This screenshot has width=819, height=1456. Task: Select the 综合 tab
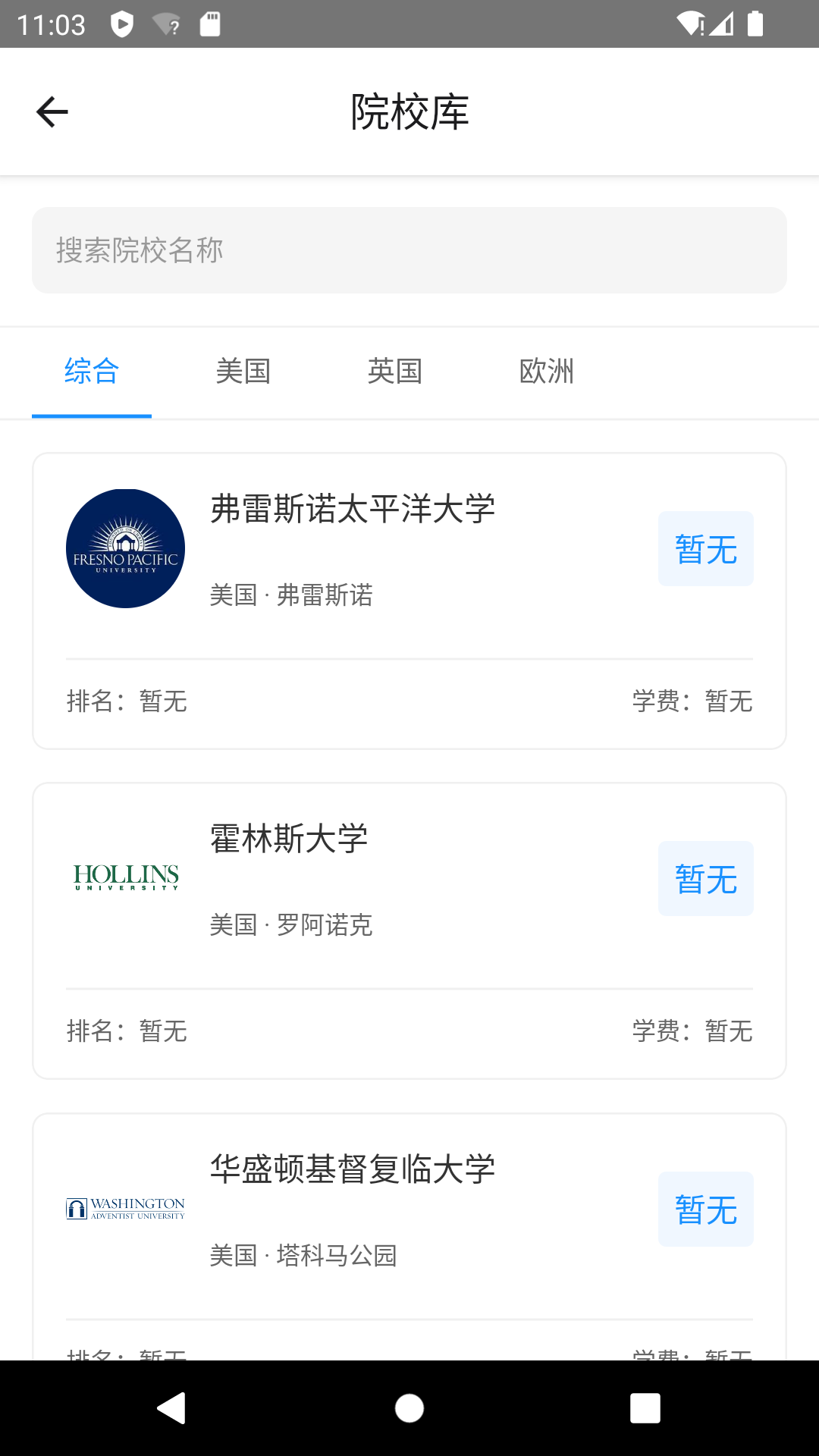[92, 372]
